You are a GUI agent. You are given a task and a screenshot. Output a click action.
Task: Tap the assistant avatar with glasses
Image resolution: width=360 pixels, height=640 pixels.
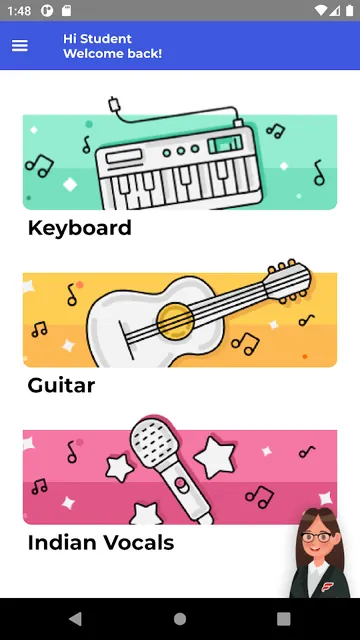tap(320, 553)
